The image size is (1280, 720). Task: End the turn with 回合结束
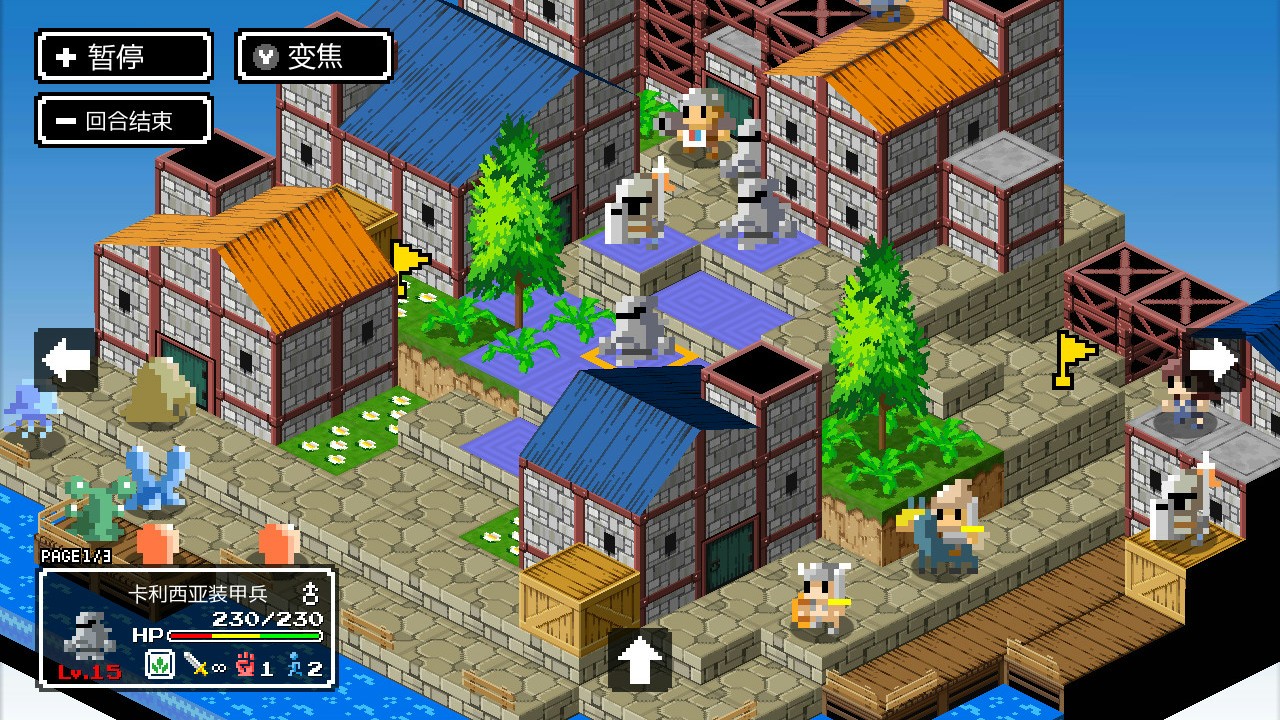coord(124,120)
